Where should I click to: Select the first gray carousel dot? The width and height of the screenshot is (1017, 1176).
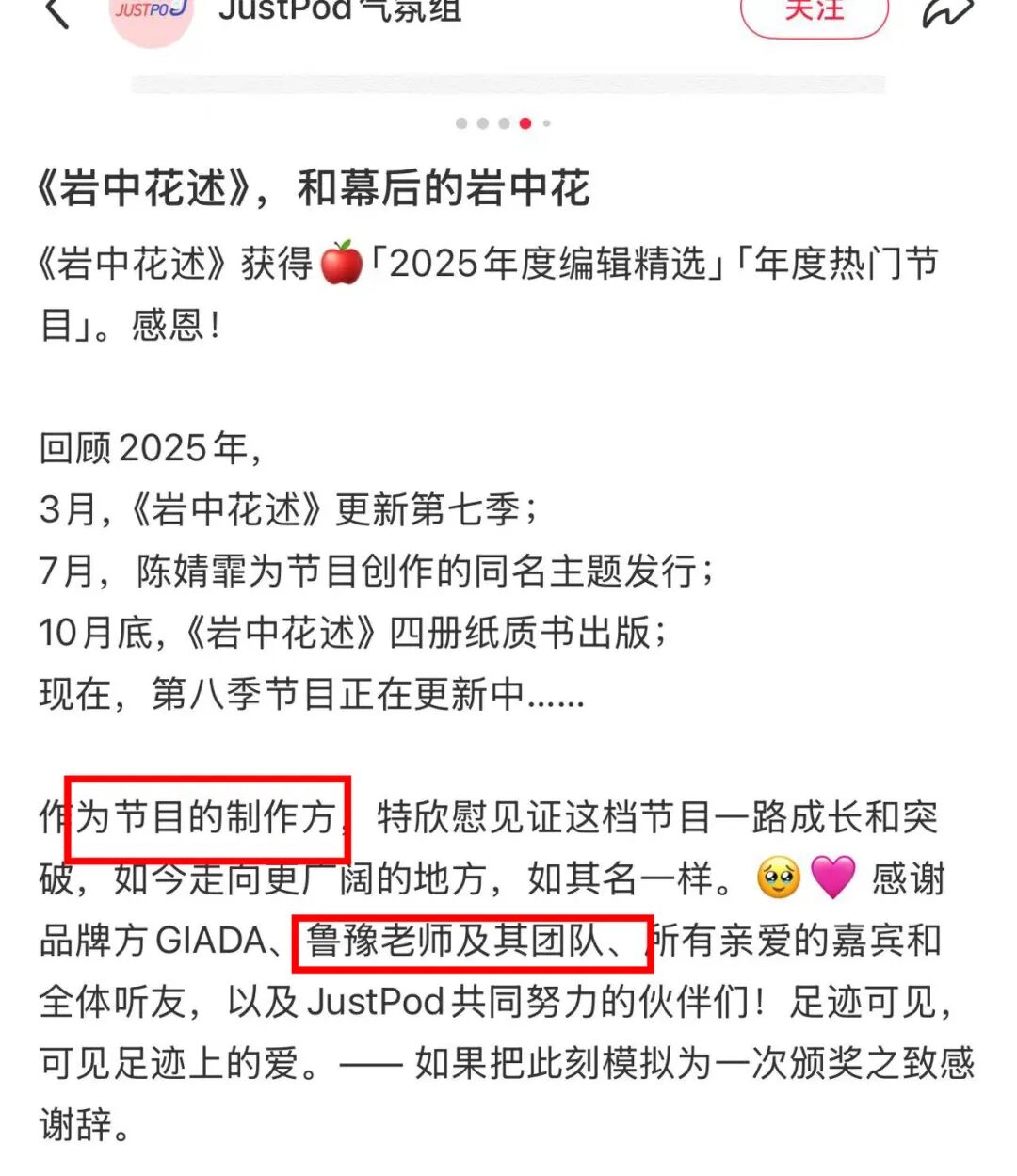[460, 122]
